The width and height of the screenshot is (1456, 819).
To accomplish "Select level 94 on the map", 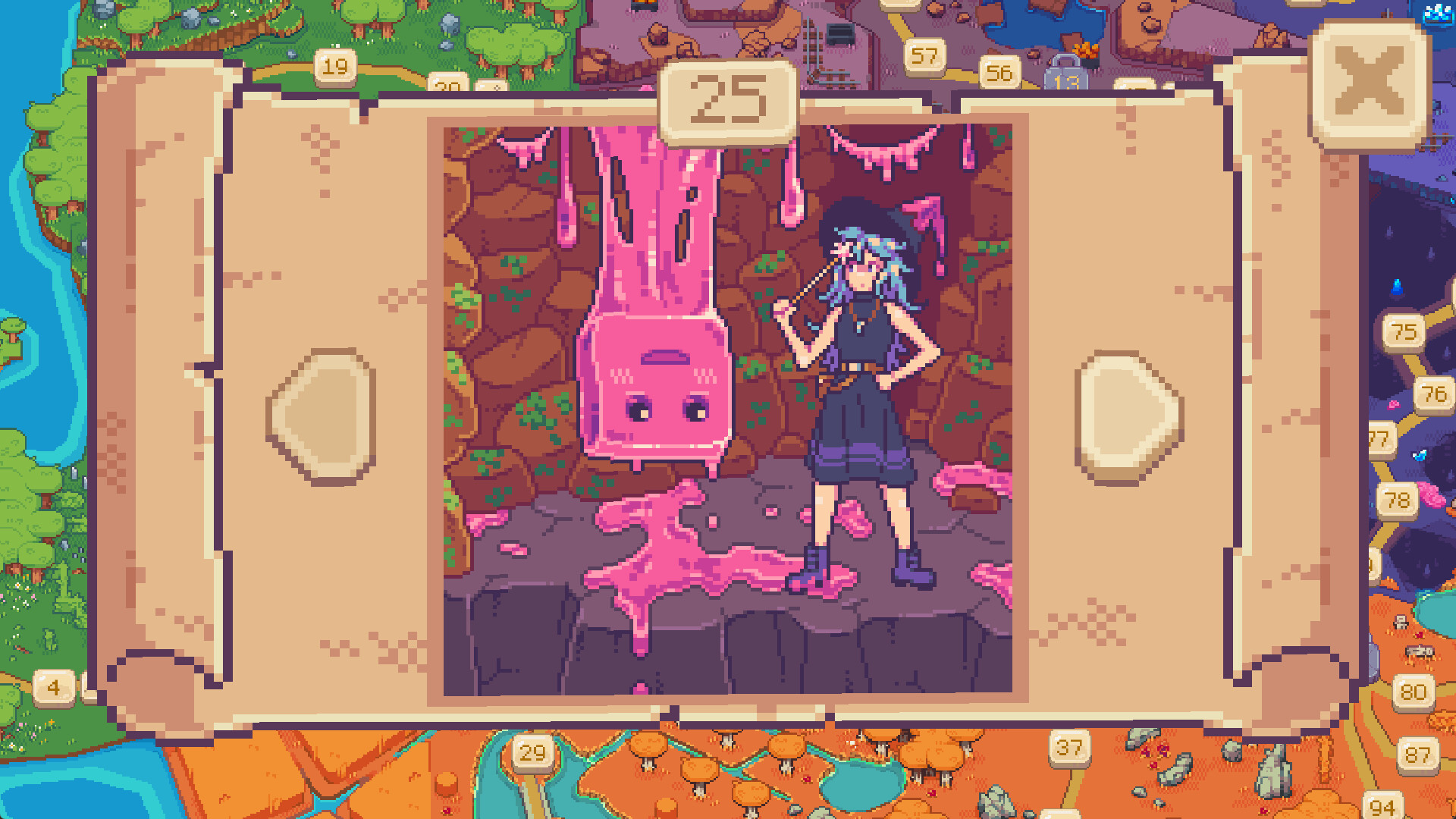I will [1382, 806].
